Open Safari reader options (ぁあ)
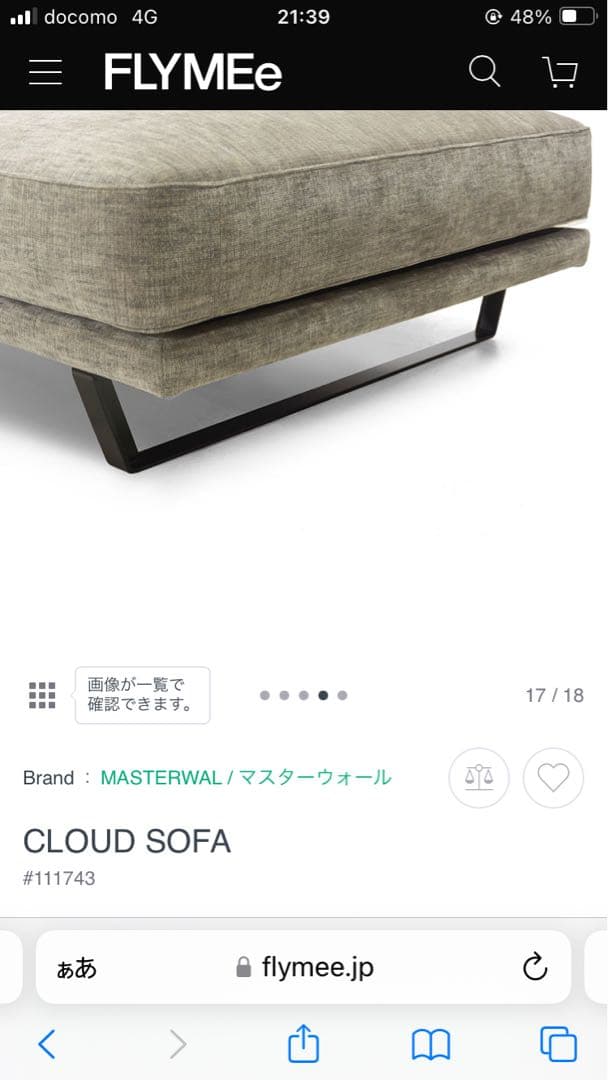The image size is (608, 1080). pyautogui.click(x=77, y=967)
